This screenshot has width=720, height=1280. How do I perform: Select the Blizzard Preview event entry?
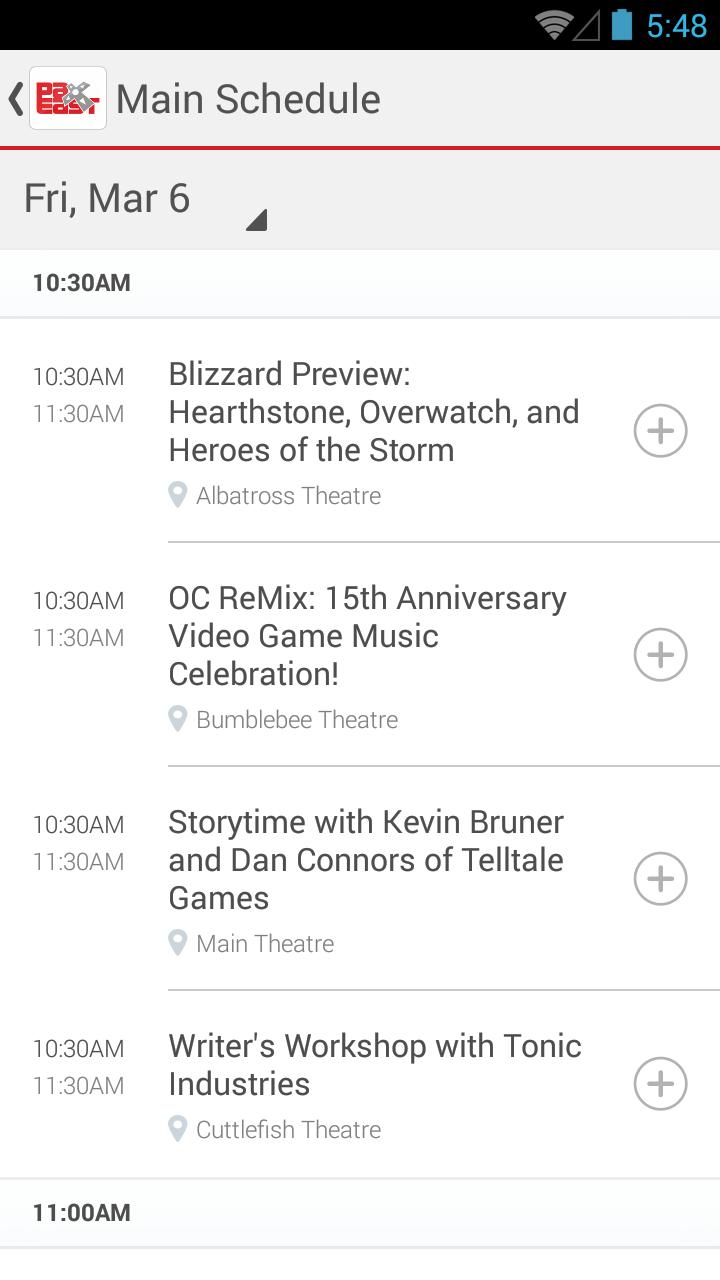[x=373, y=411]
